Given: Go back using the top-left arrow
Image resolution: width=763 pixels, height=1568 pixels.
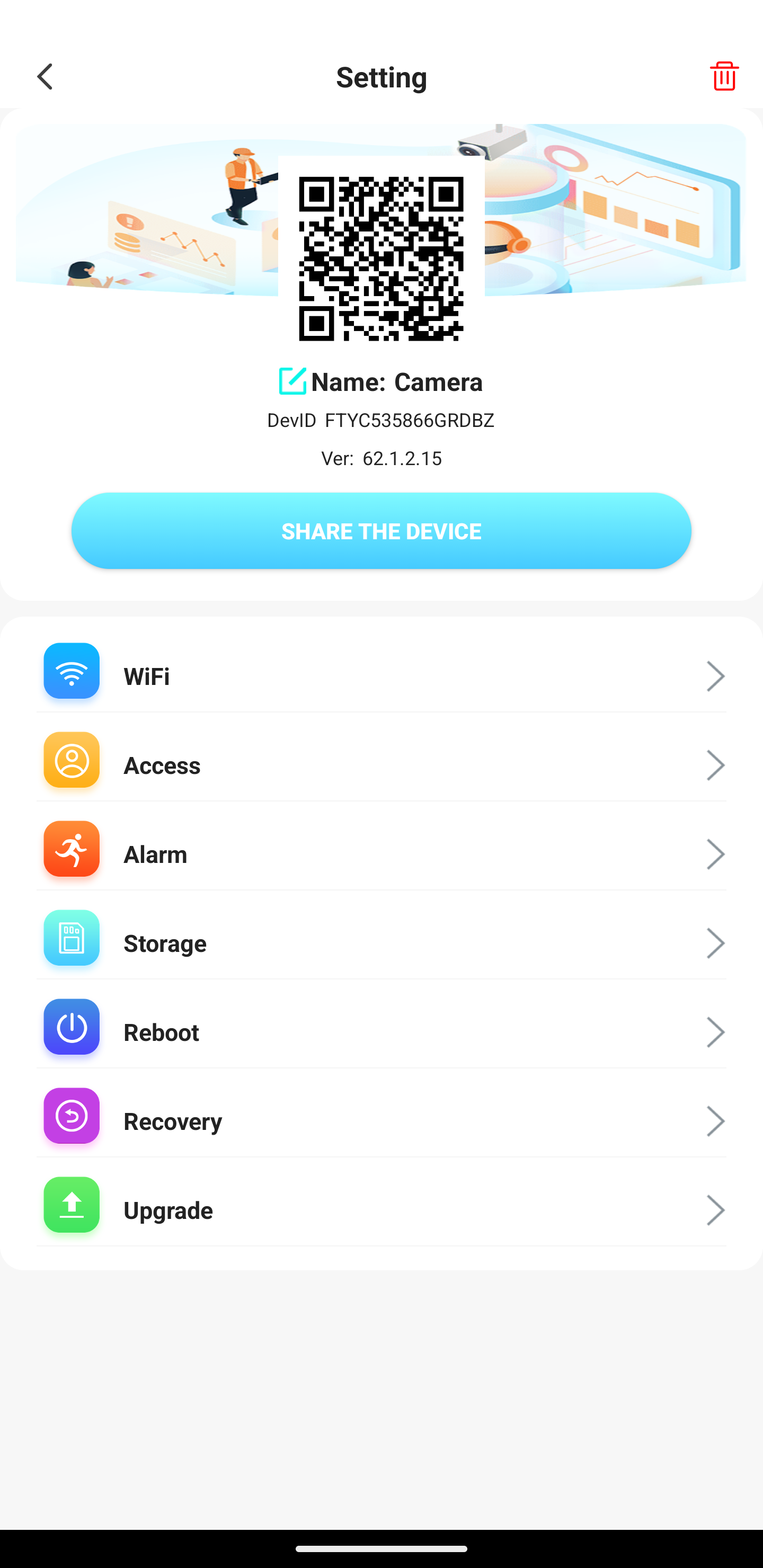Looking at the screenshot, I should (x=45, y=77).
